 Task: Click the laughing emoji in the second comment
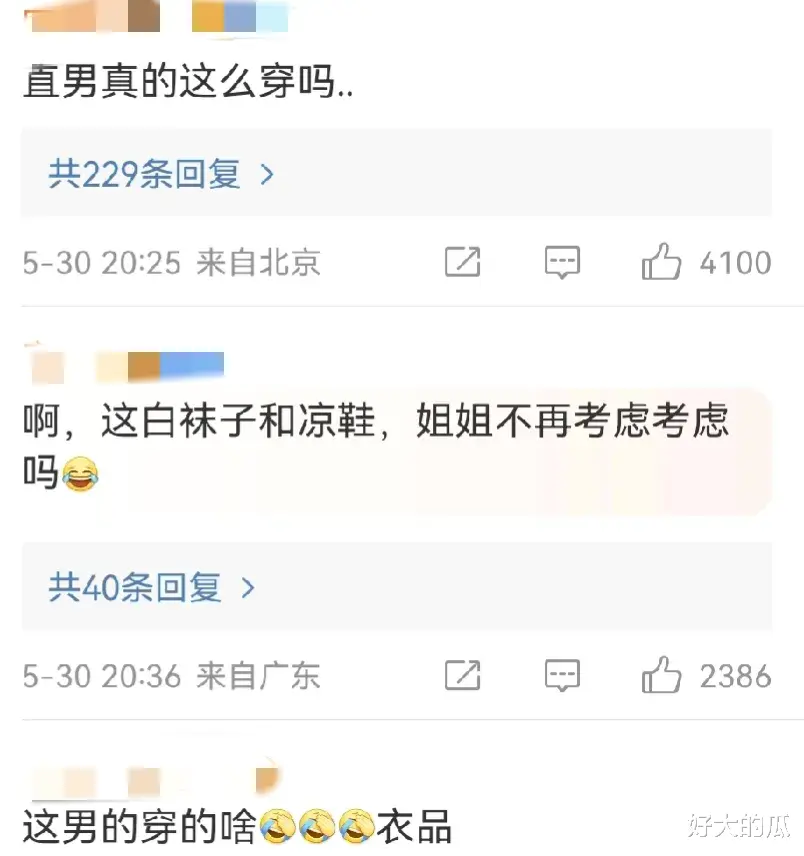tap(82, 474)
